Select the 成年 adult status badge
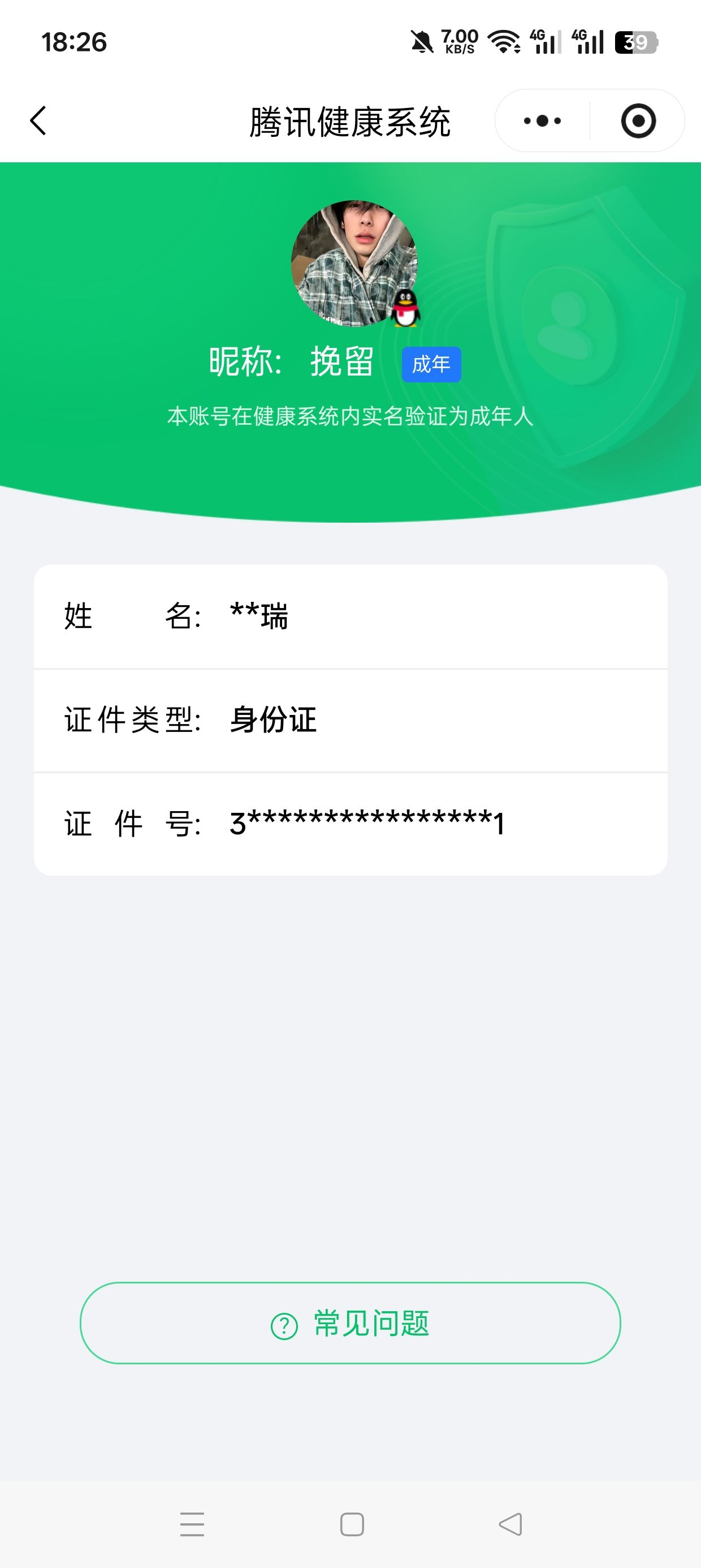 click(x=432, y=363)
